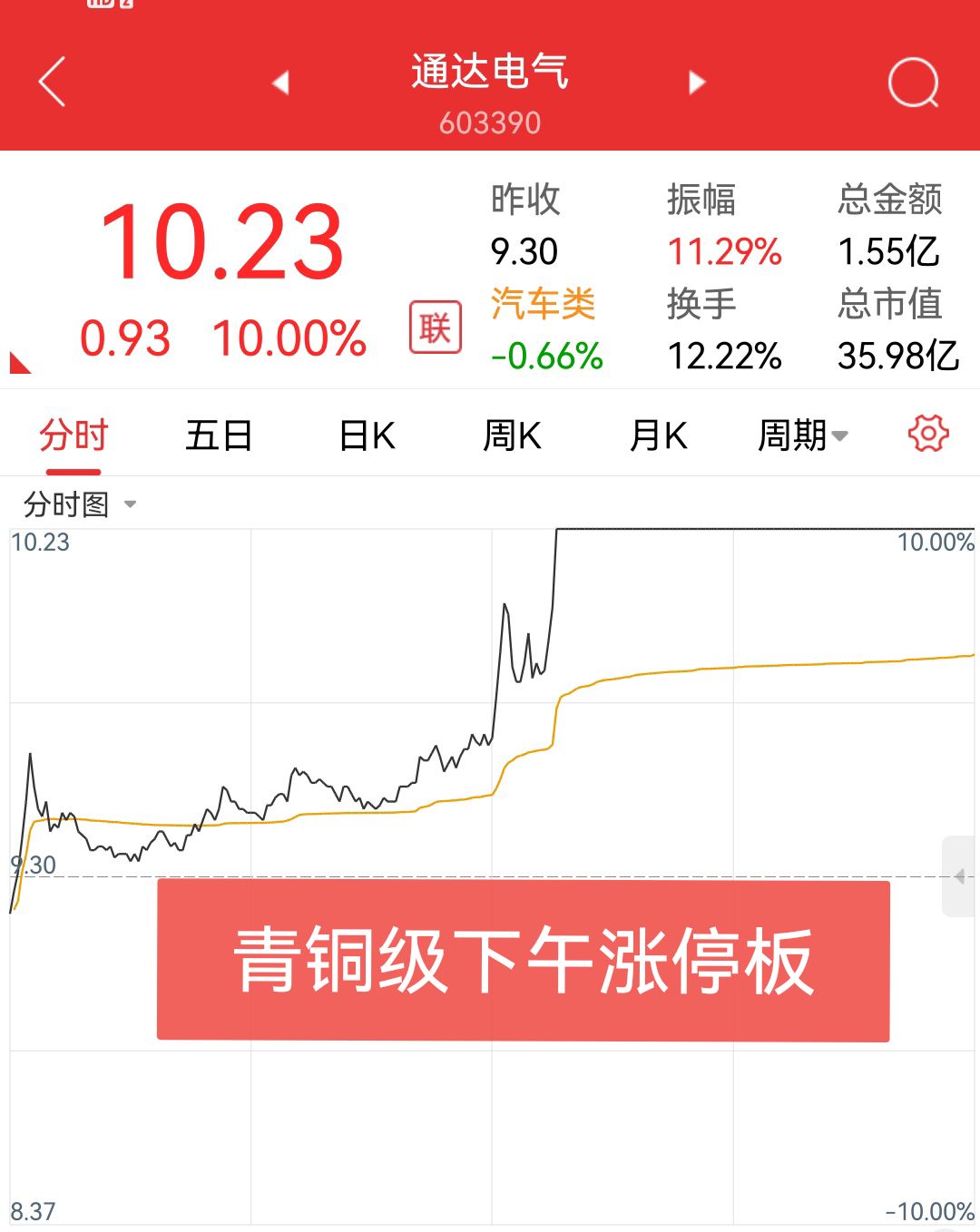
Task: Expand the 分时图 chart type dropdown
Action: [x=80, y=504]
